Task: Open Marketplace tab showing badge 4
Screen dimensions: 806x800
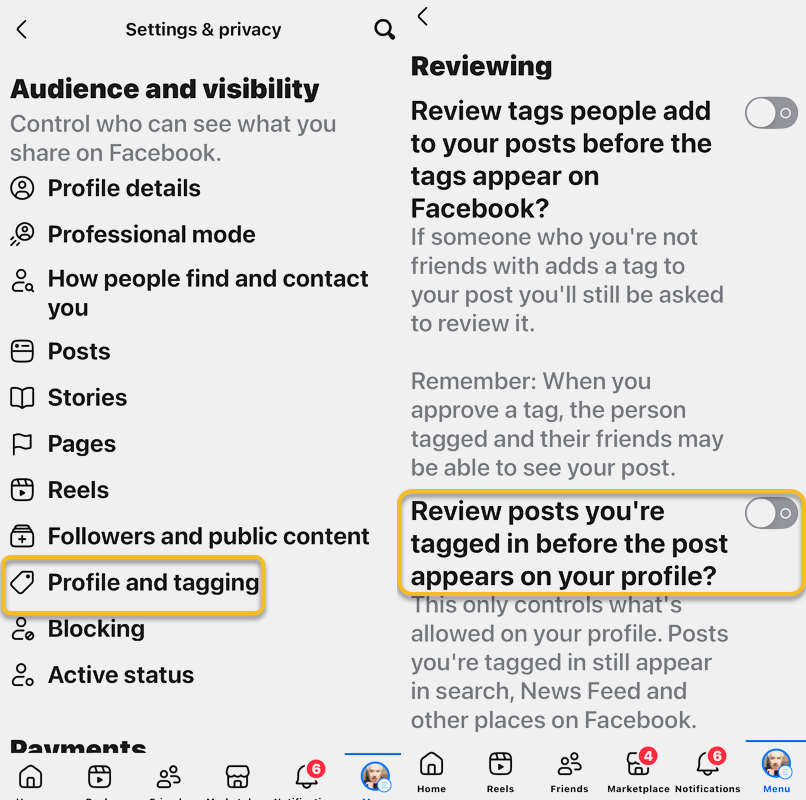Action: (638, 772)
